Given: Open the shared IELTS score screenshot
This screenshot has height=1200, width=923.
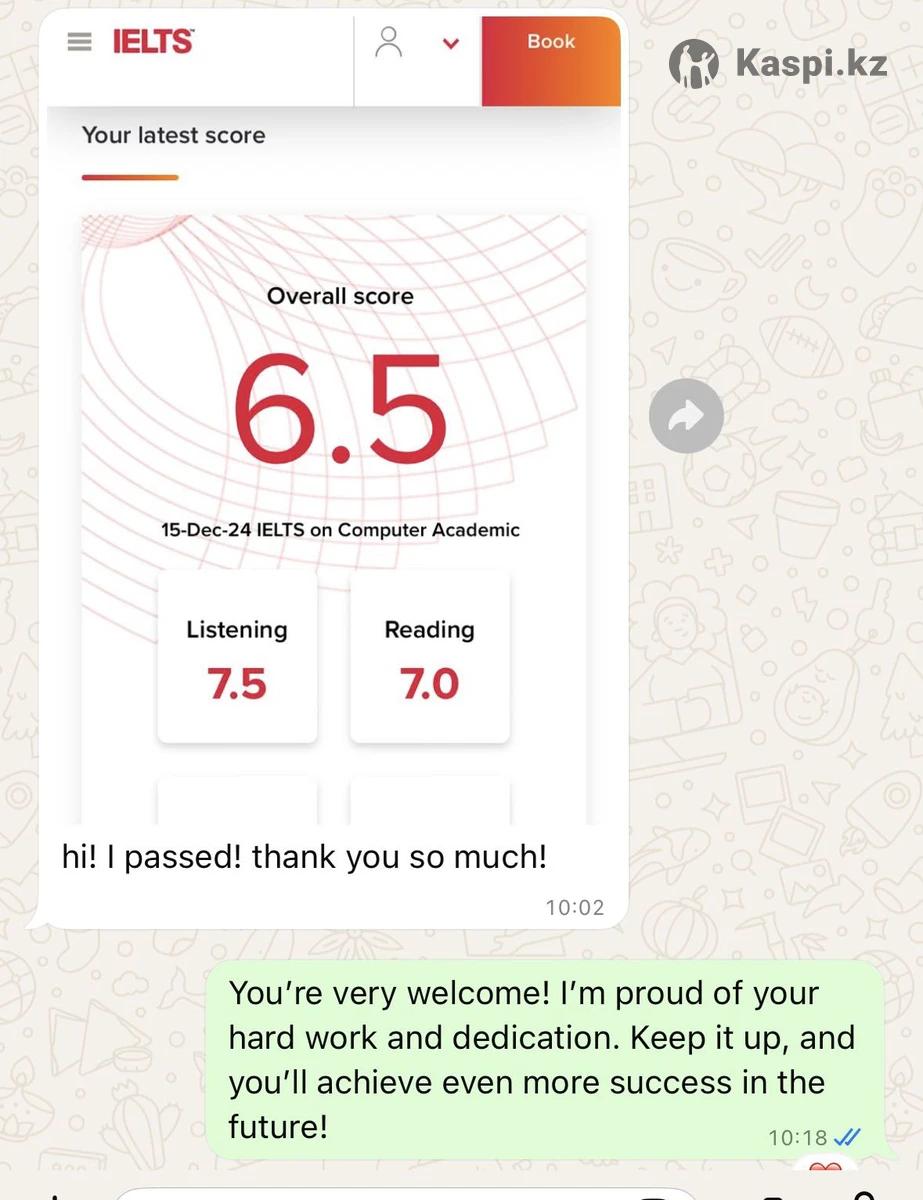Looking at the screenshot, I should pos(334,420).
